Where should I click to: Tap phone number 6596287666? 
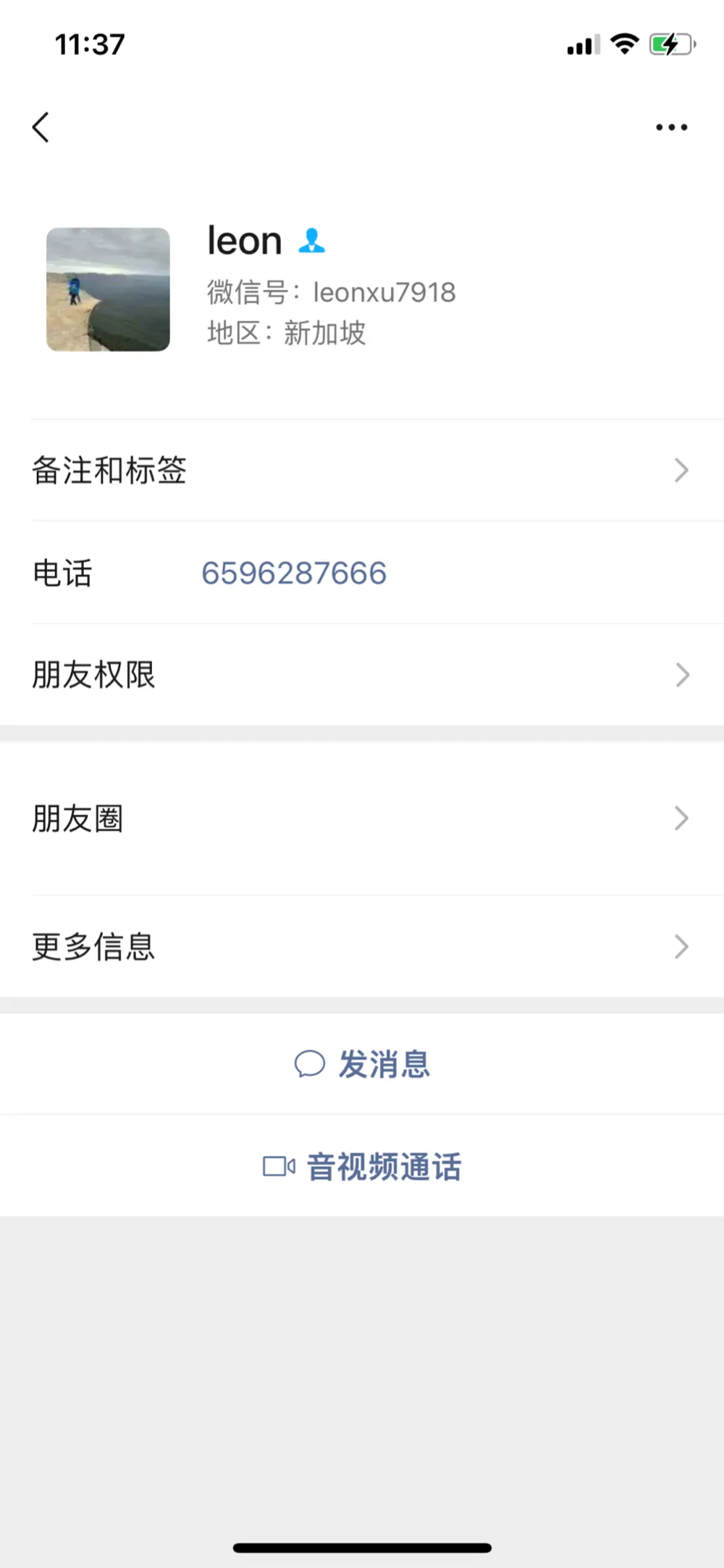pos(294,573)
